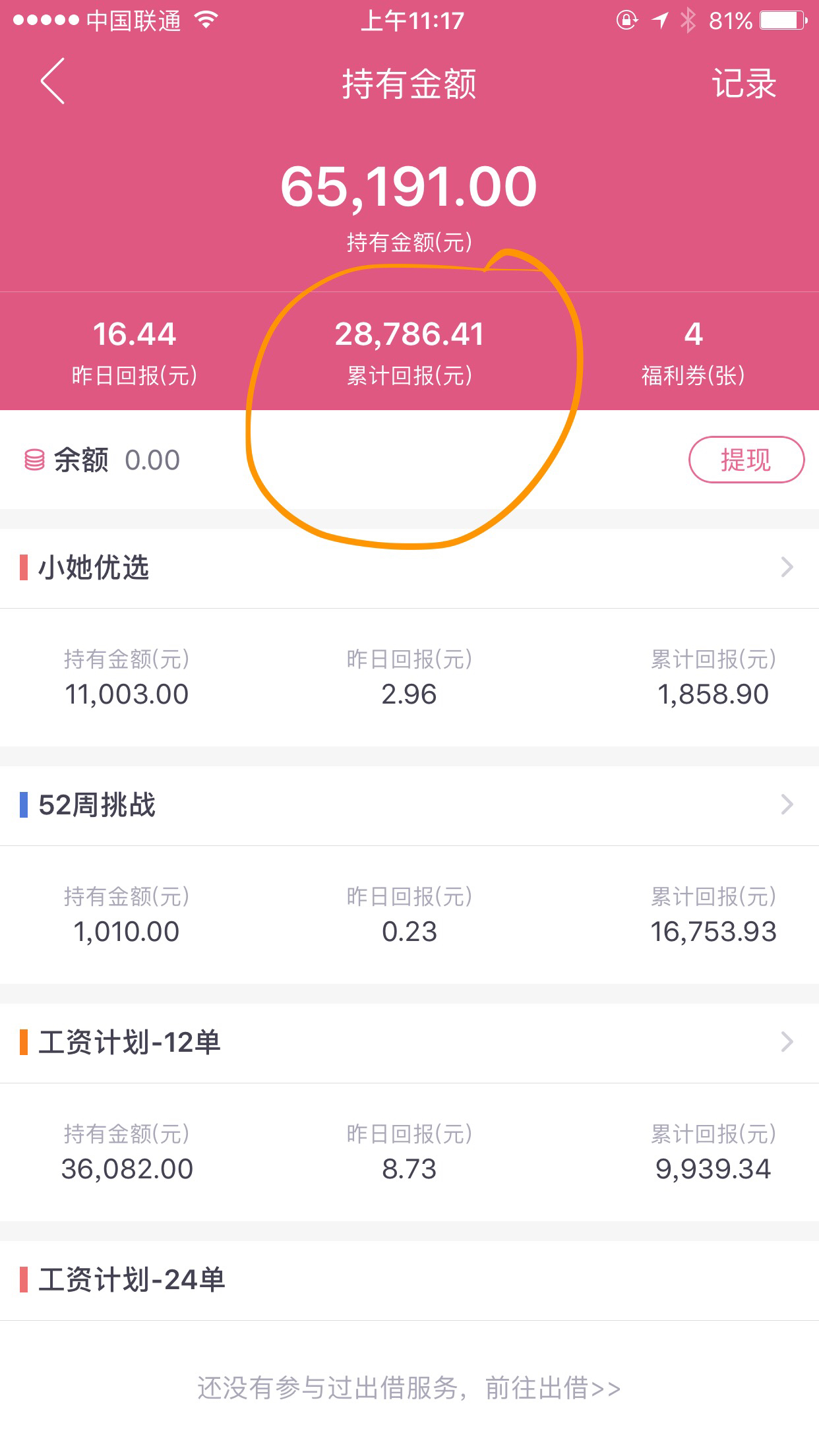Image resolution: width=819 pixels, height=1456 pixels.
Task: Follow the 前往出借>> link
Action: point(553,1388)
